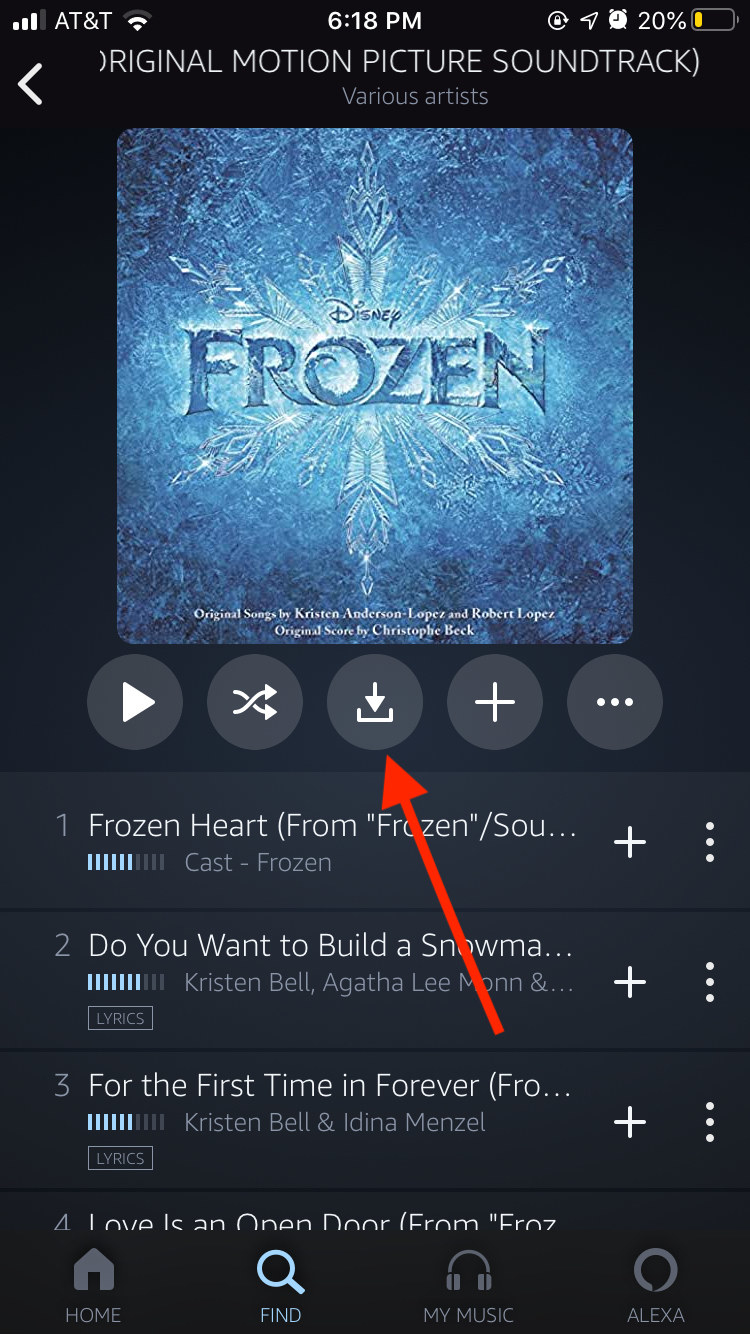Open more options for Frozen Heart

(709, 842)
